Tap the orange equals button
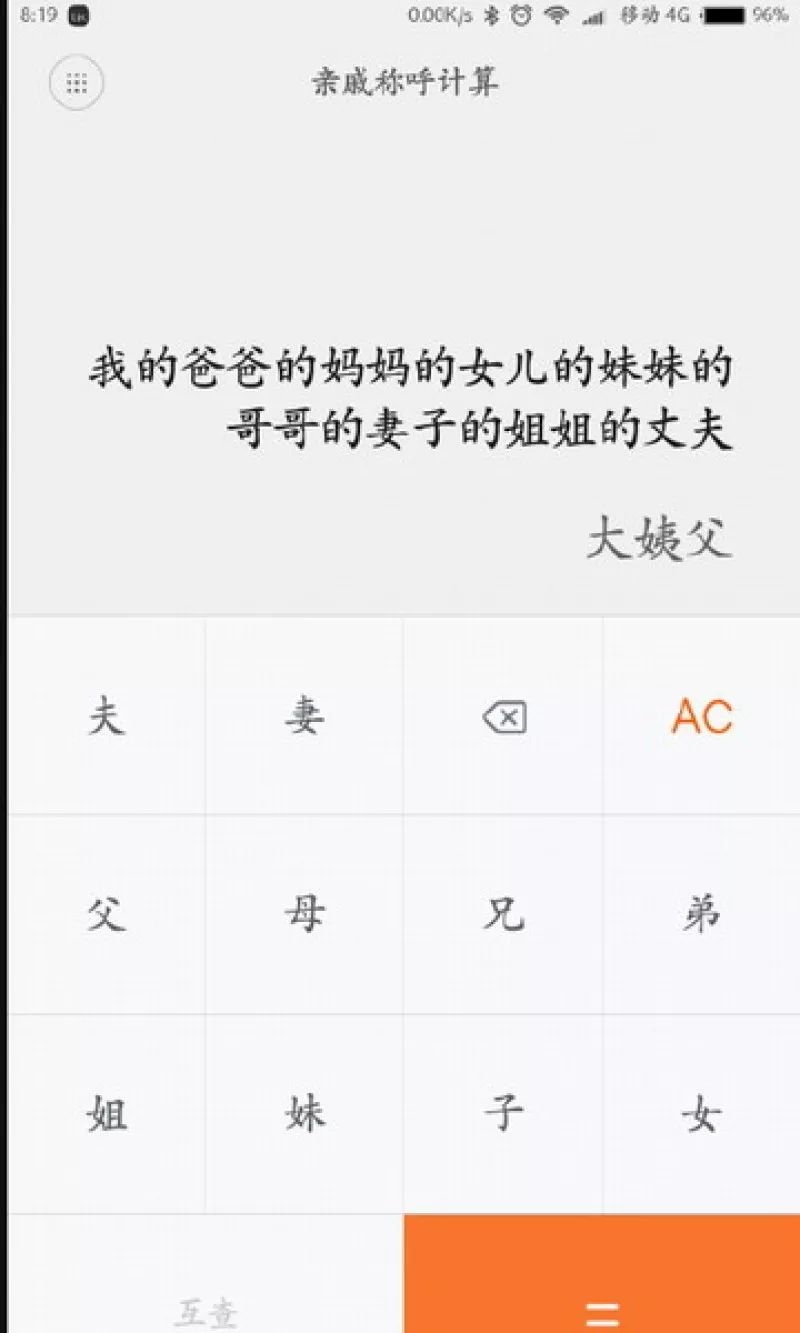The image size is (800, 1333). 602,1274
